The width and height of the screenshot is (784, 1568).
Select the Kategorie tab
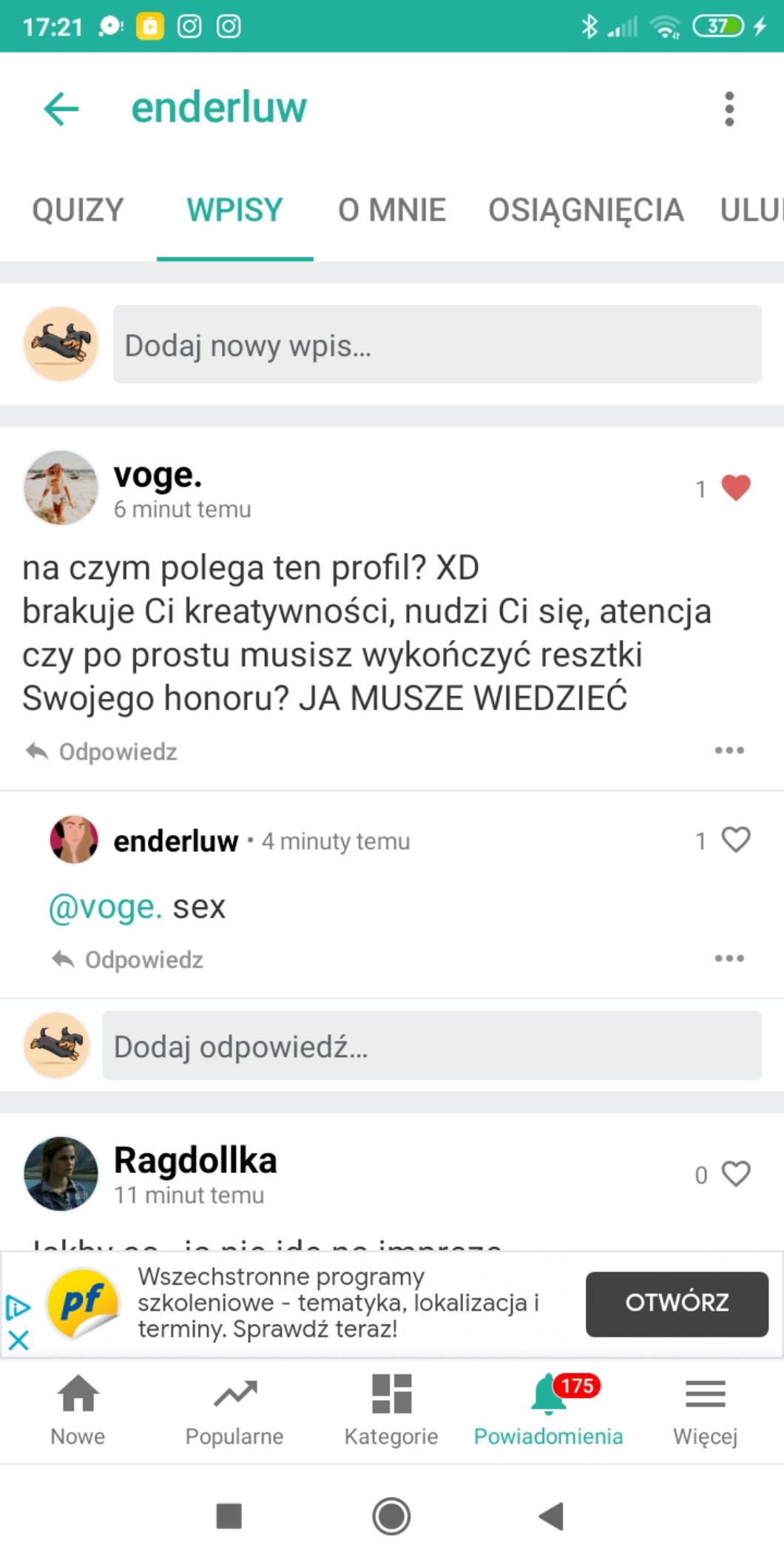click(x=391, y=1409)
